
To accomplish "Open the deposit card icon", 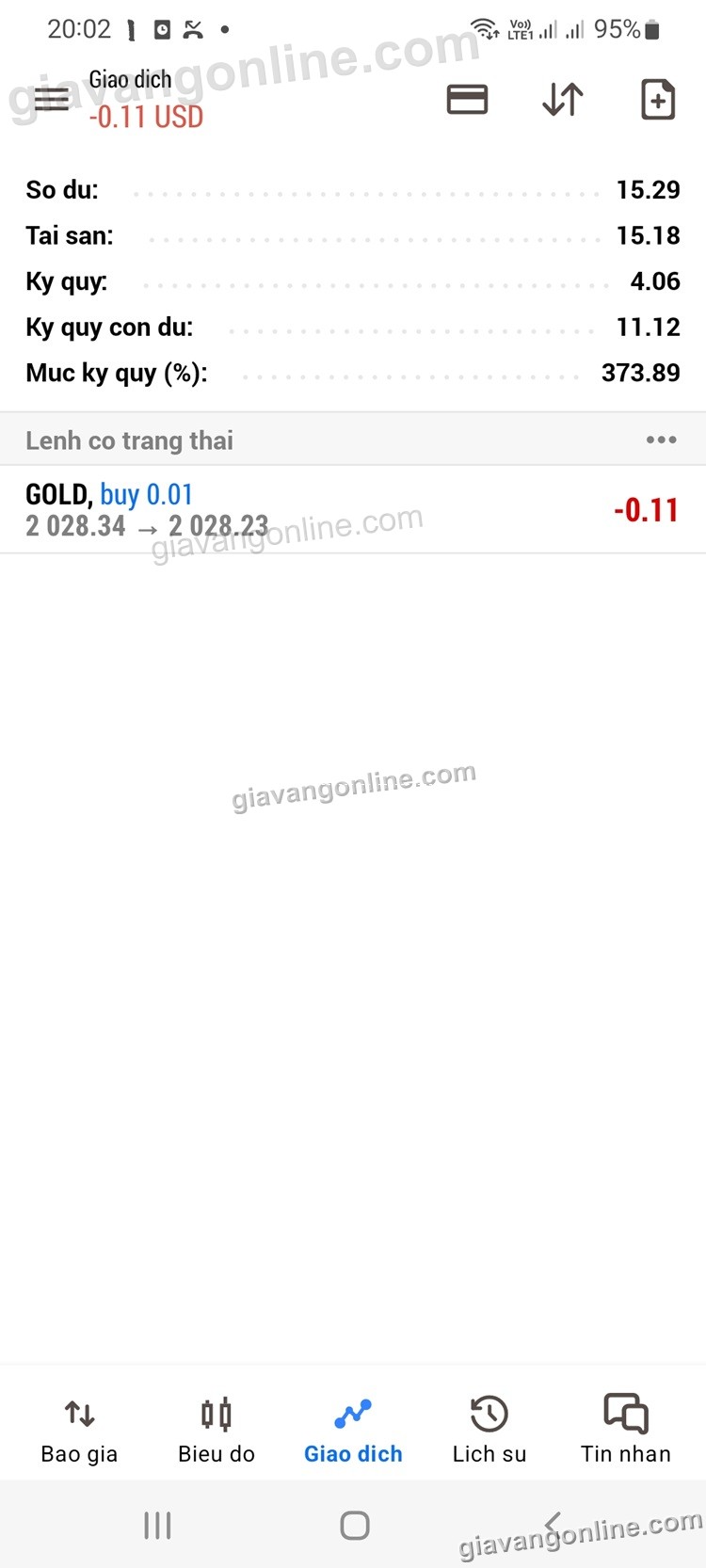I will point(467,99).
